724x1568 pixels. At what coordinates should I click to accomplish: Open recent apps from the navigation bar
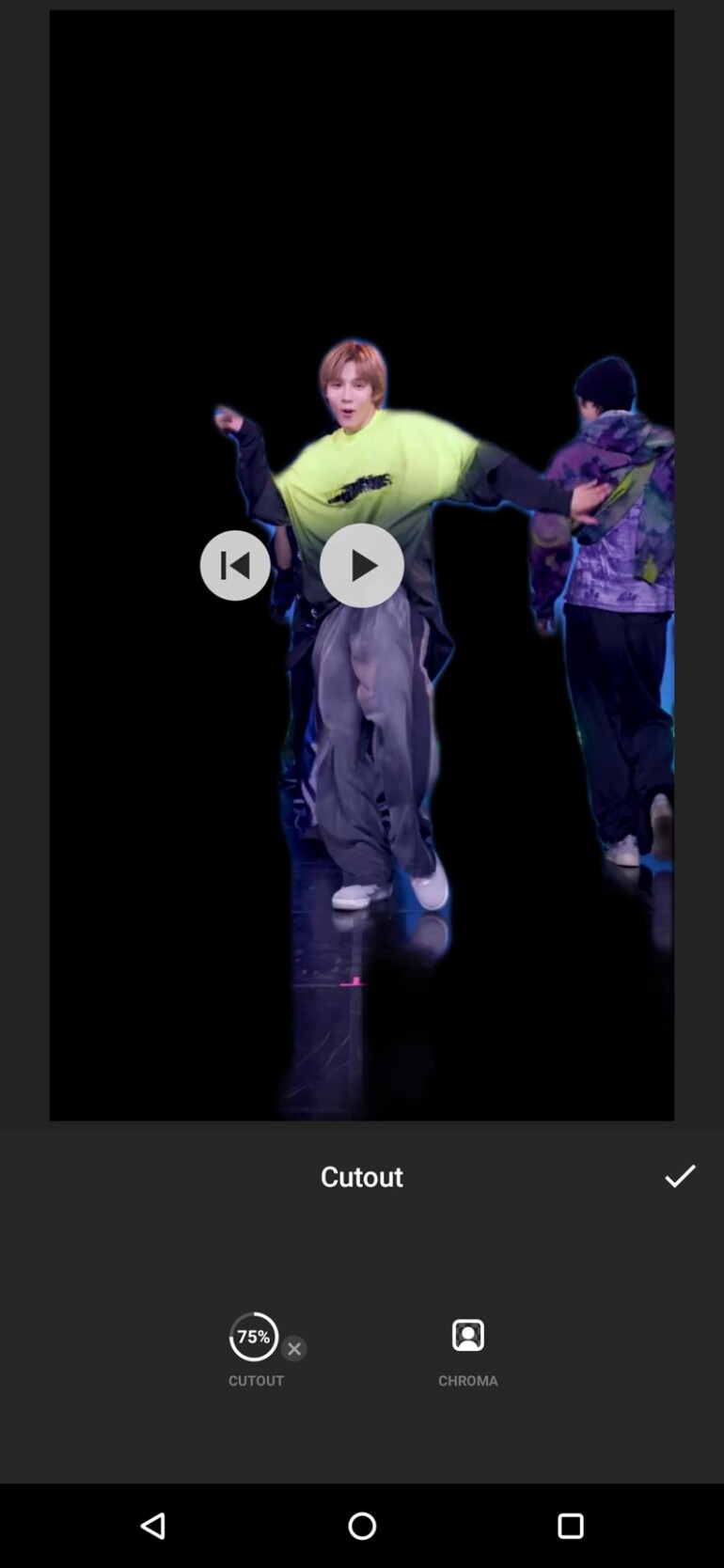[x=571, y=1526]
